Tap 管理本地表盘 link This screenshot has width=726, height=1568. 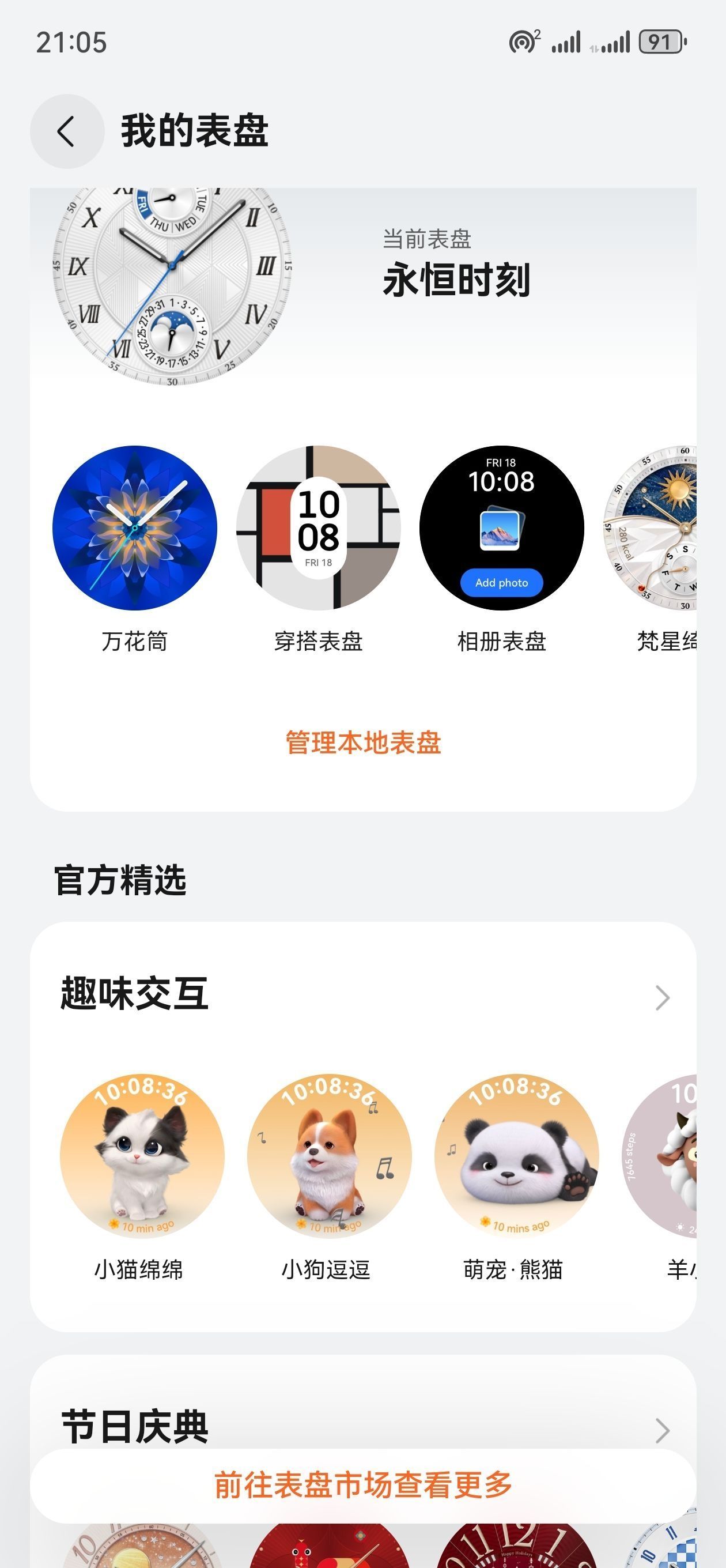tap(364, 742)
